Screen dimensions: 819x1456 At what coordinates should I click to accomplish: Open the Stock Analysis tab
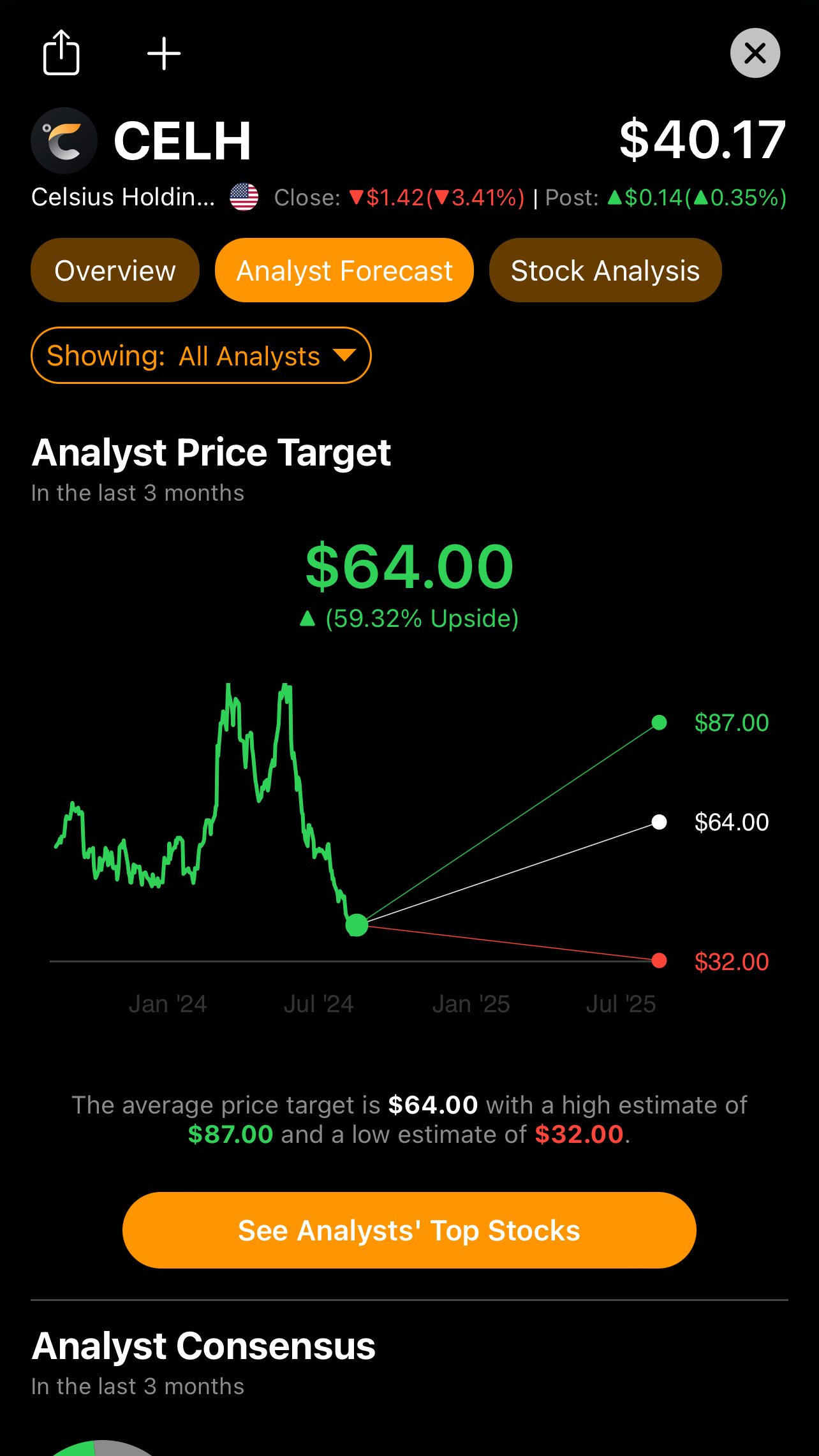coord(605,270)
